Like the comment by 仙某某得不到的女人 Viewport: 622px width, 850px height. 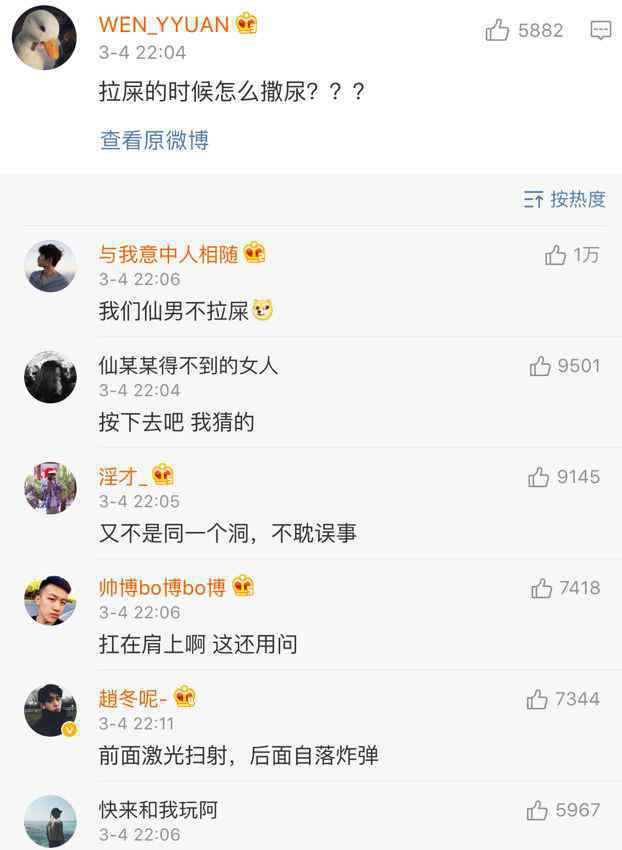pyautogui.click(x=541, y=366)
